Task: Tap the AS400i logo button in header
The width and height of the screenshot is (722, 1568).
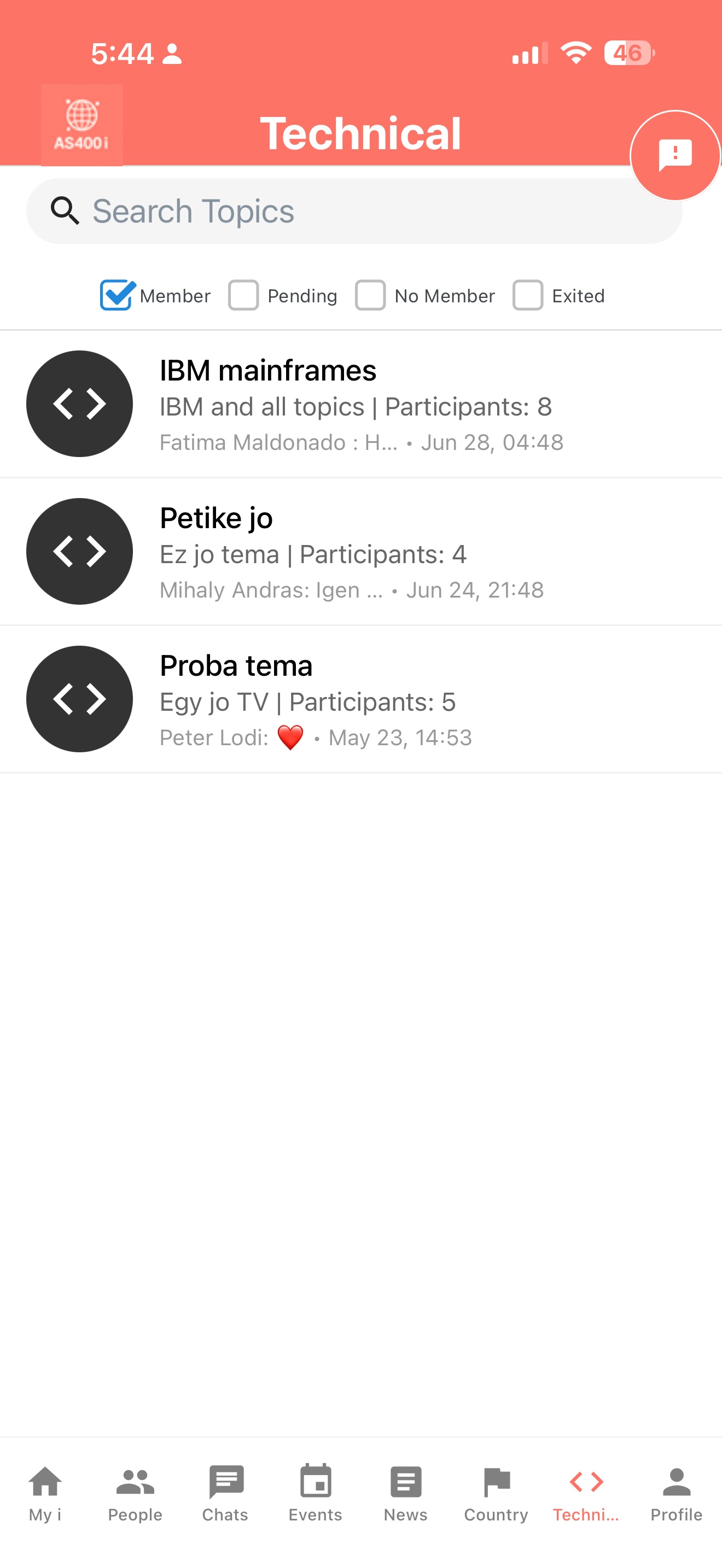Action: click(x=82, y=125)
